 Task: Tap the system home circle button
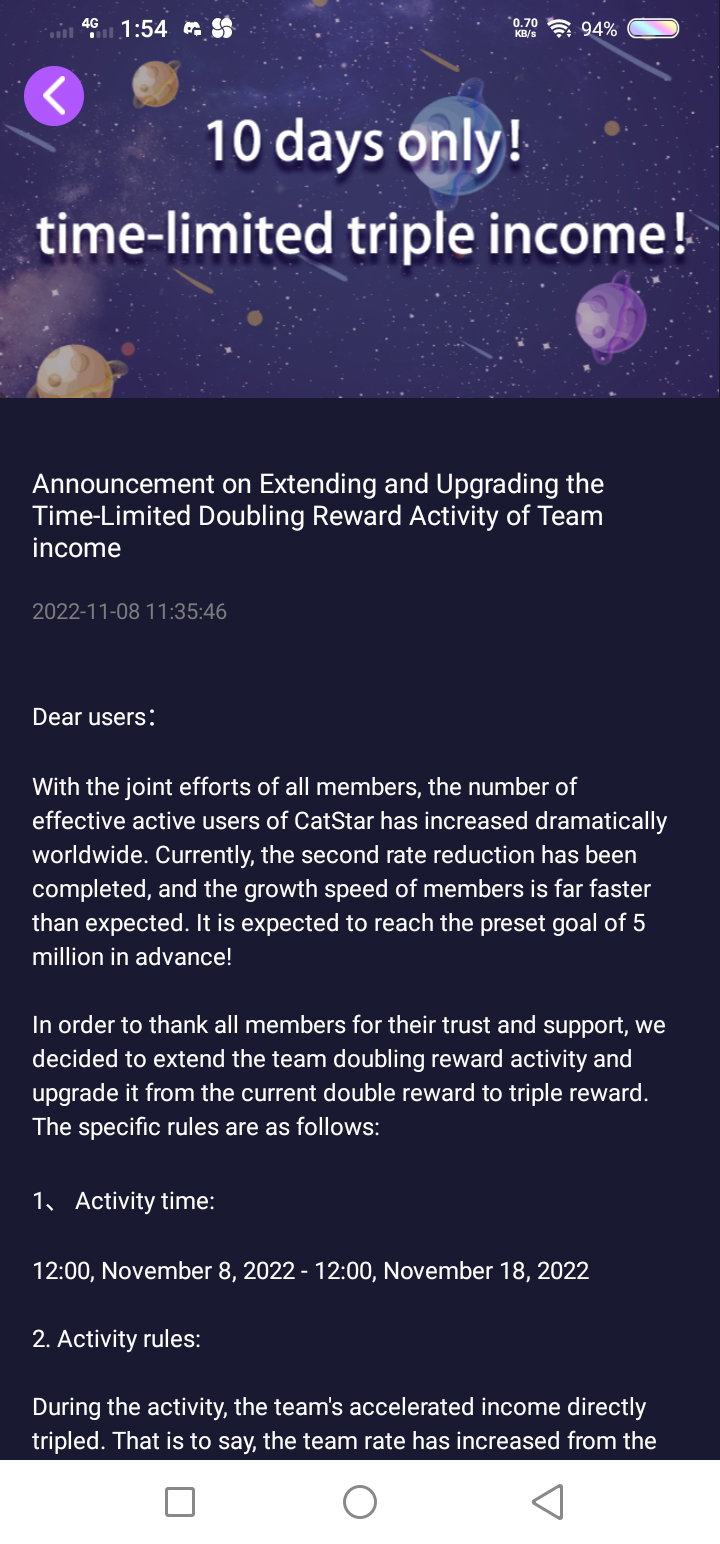[360, 1501]
